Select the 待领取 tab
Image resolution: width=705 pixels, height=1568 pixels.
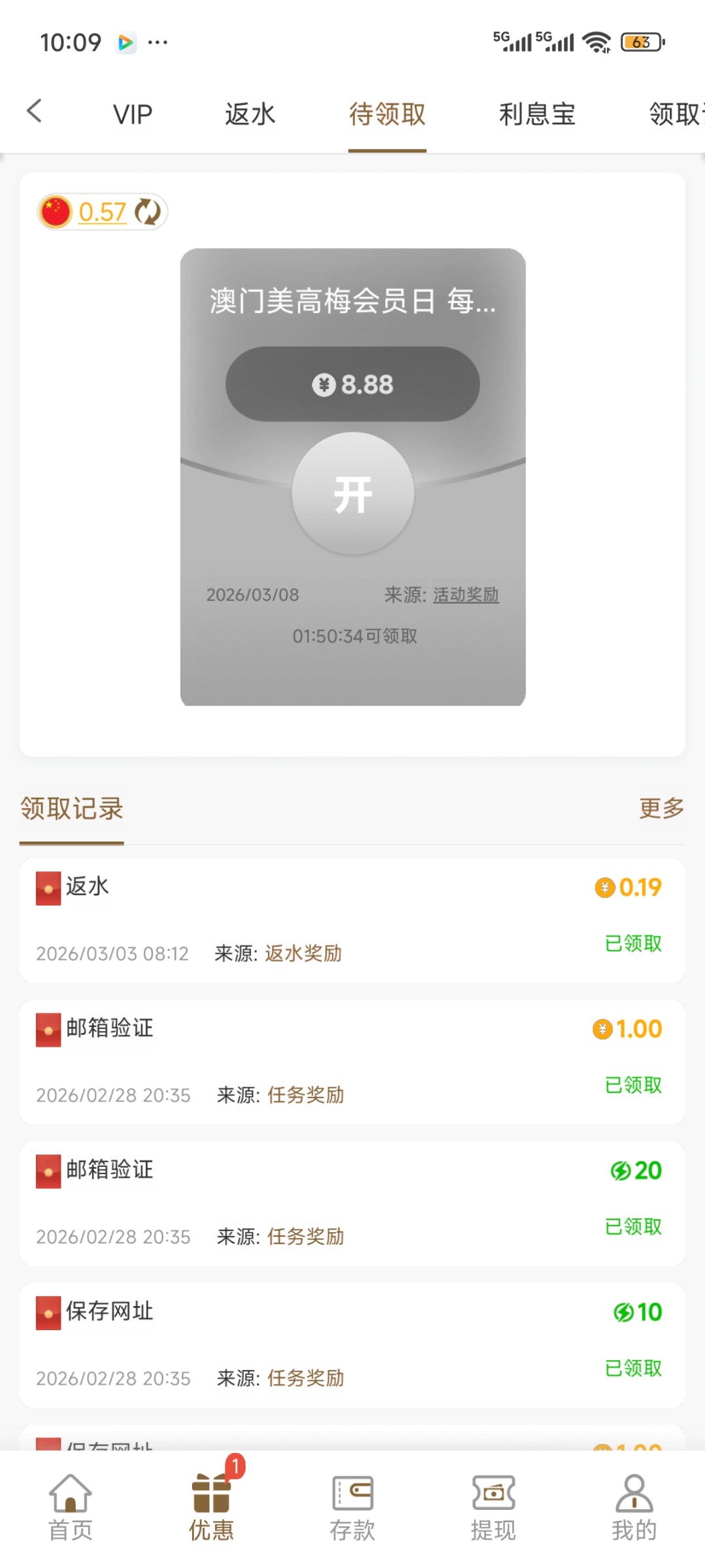tap(387, 114)
